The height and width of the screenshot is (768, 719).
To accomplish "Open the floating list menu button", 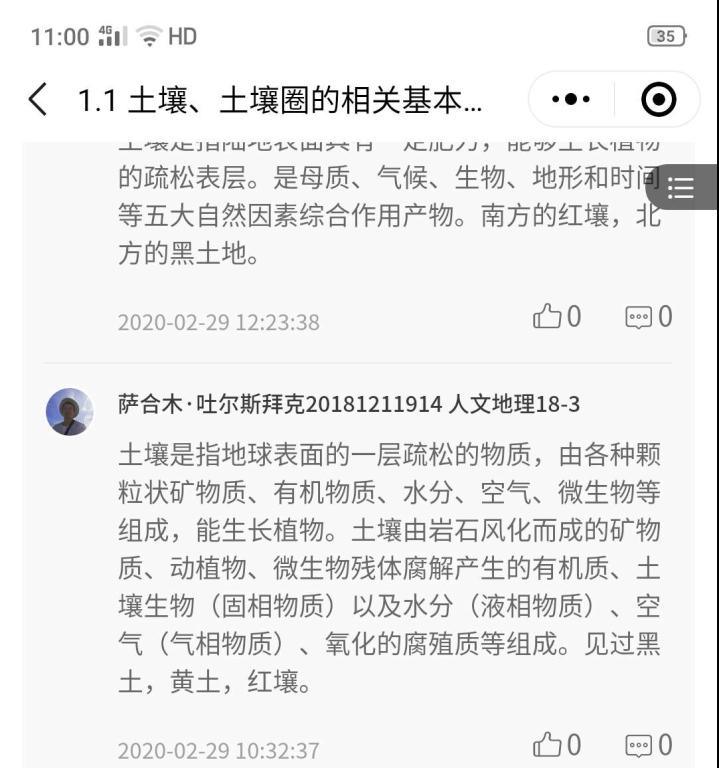I will [683, 188].
